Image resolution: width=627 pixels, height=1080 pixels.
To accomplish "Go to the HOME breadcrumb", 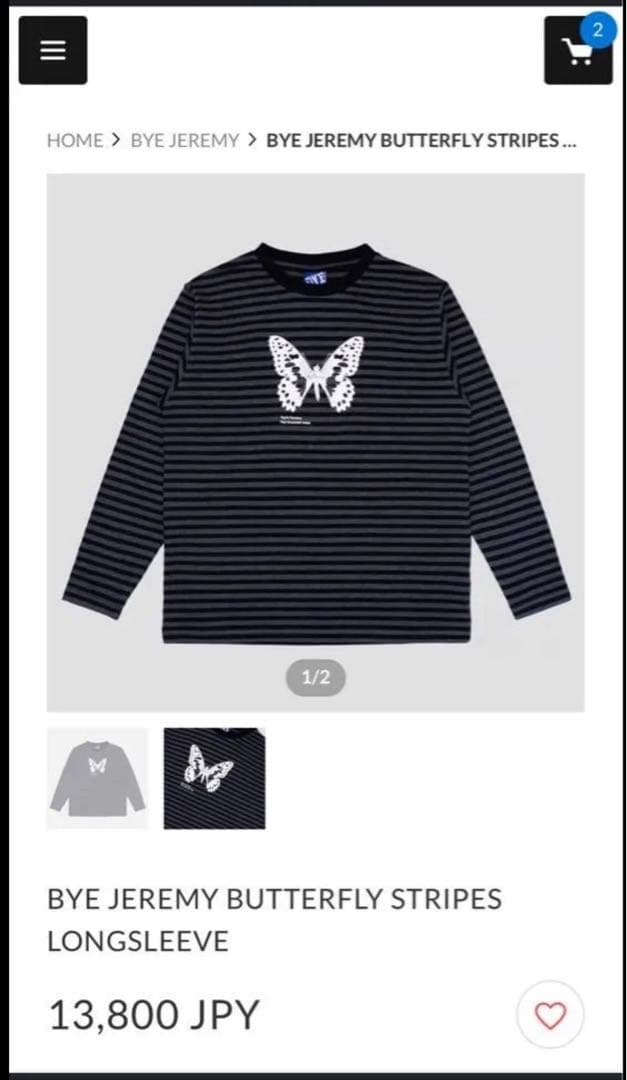I will point(75,141).
